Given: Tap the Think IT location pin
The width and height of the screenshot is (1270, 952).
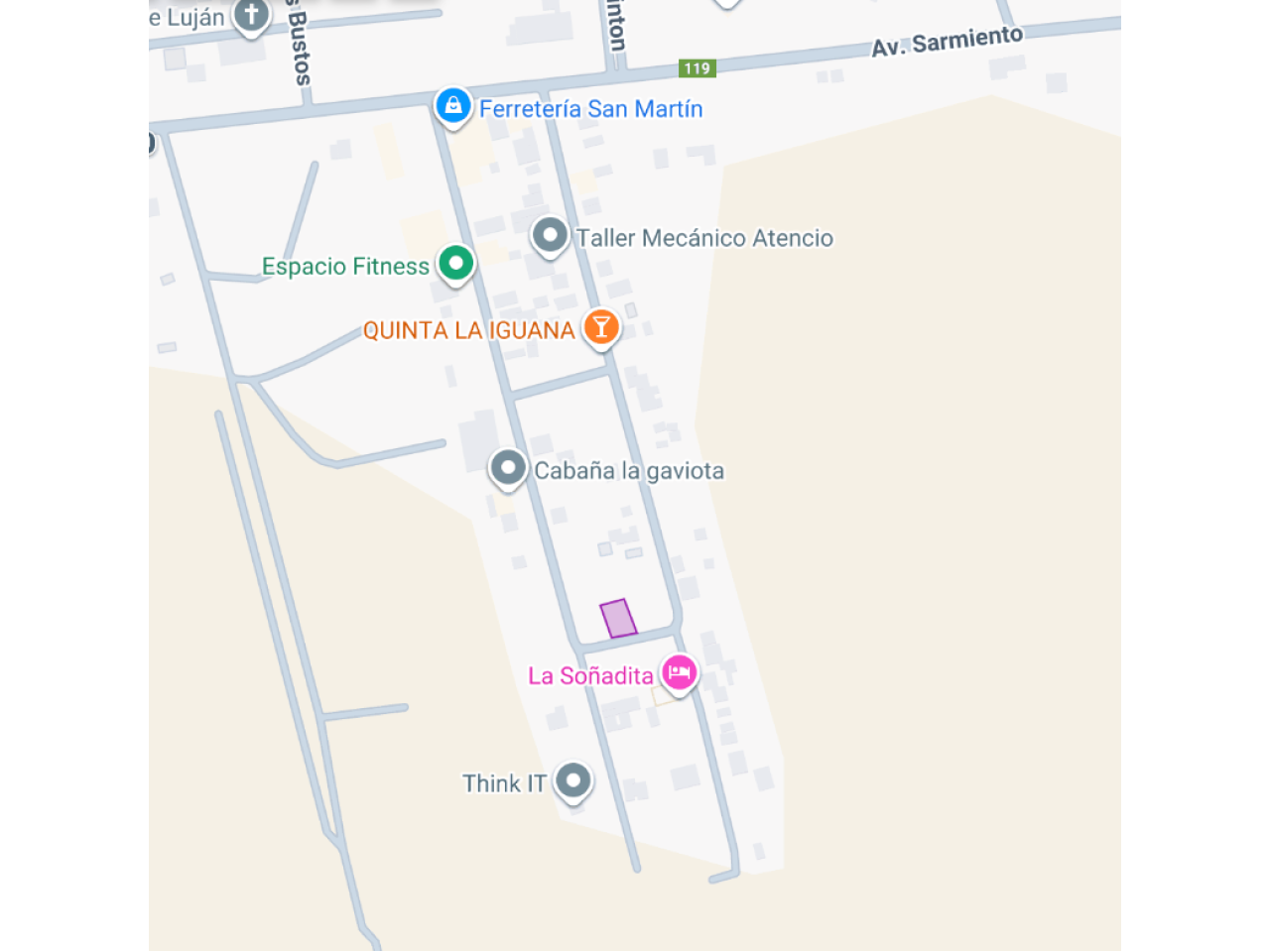Looking at the screenshot, I should click(x=573, y=780).
